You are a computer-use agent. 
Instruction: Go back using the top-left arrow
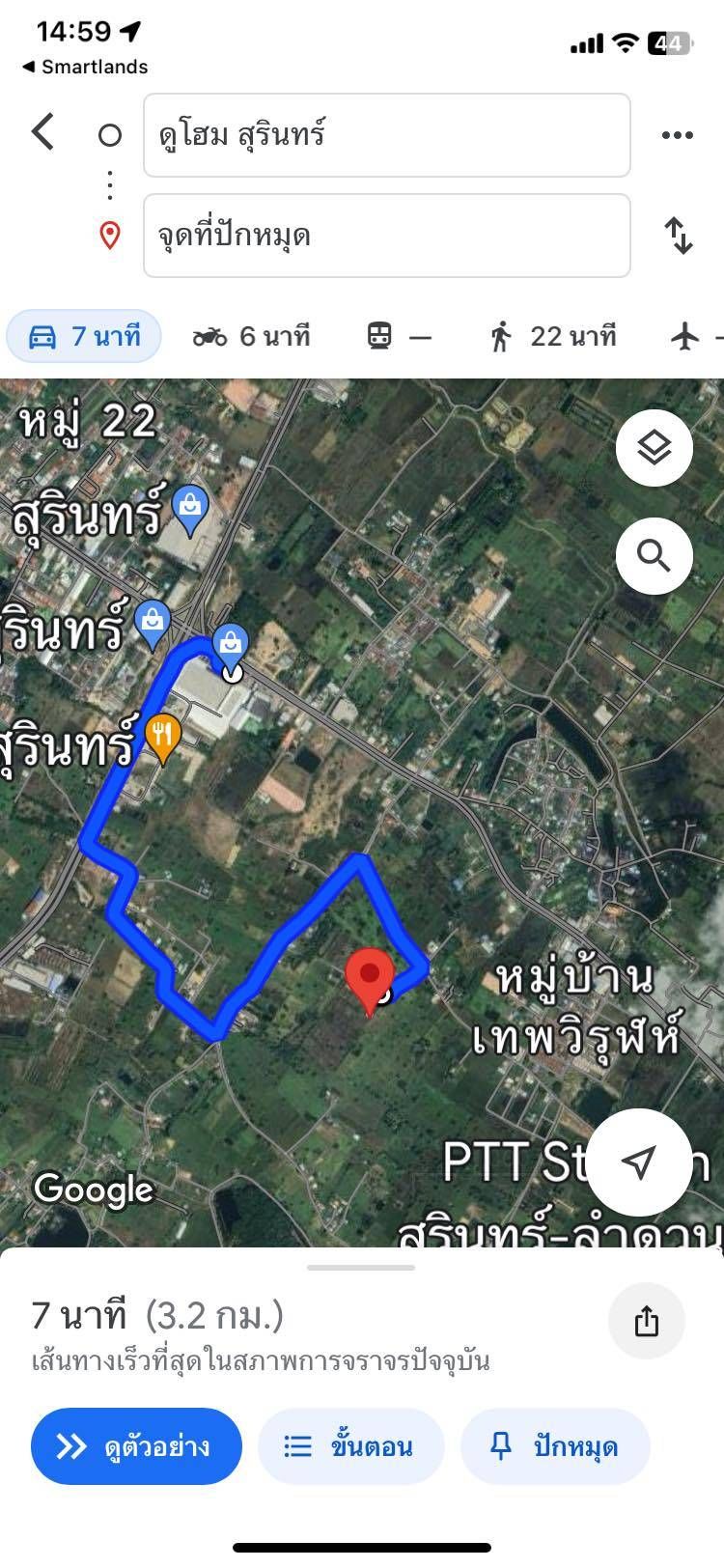(42, 132)
